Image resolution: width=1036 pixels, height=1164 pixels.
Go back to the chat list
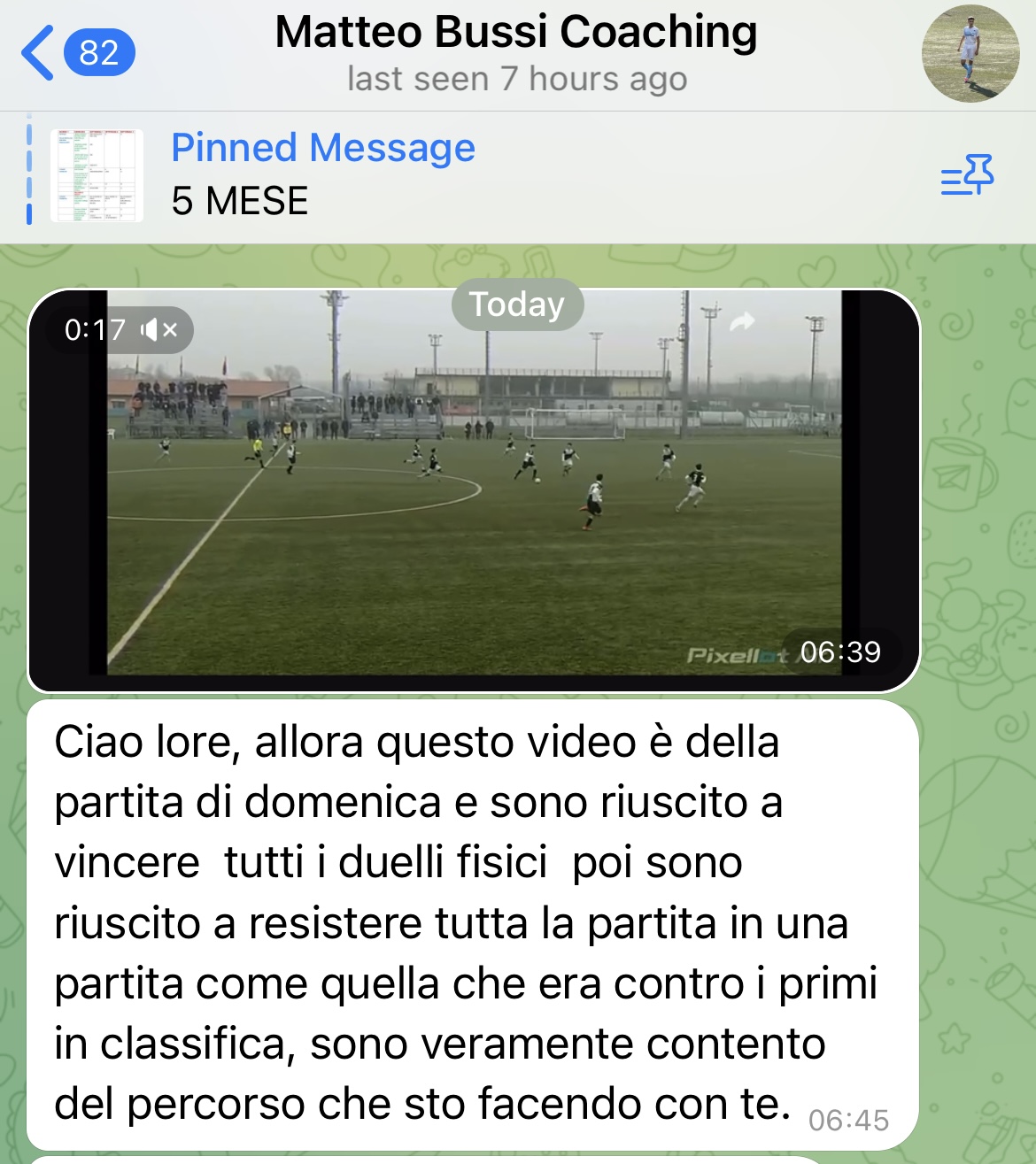pyautogui.click(x=78, y=53)
